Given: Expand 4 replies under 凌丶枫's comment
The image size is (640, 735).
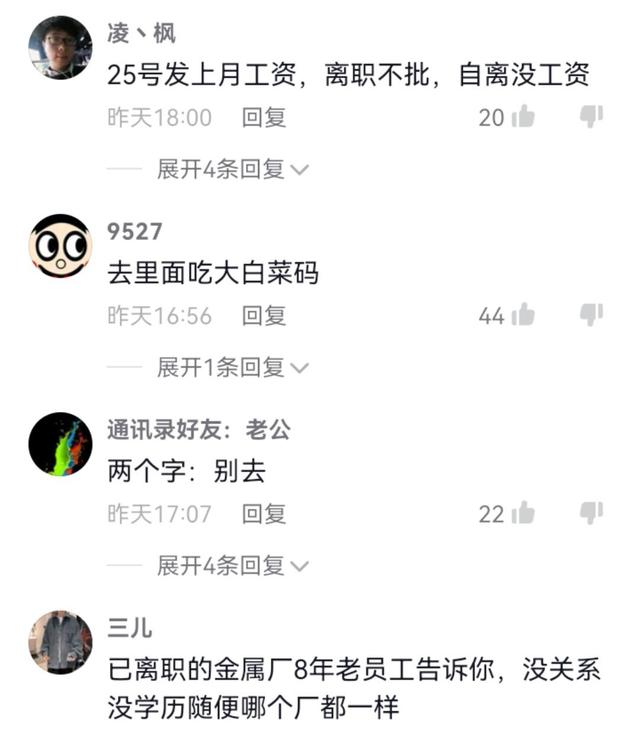Looking at the screenshot, I should (232, 169).
